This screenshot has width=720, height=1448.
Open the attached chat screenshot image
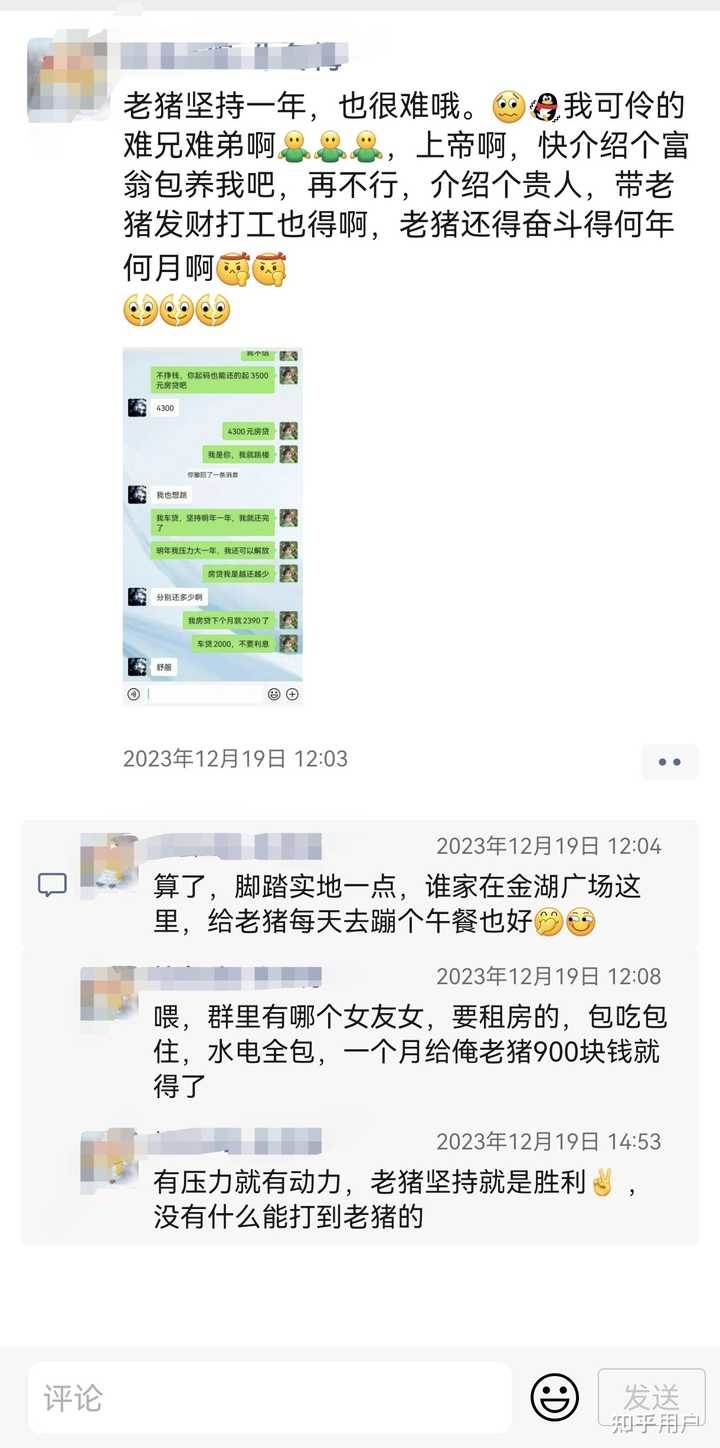212,526
